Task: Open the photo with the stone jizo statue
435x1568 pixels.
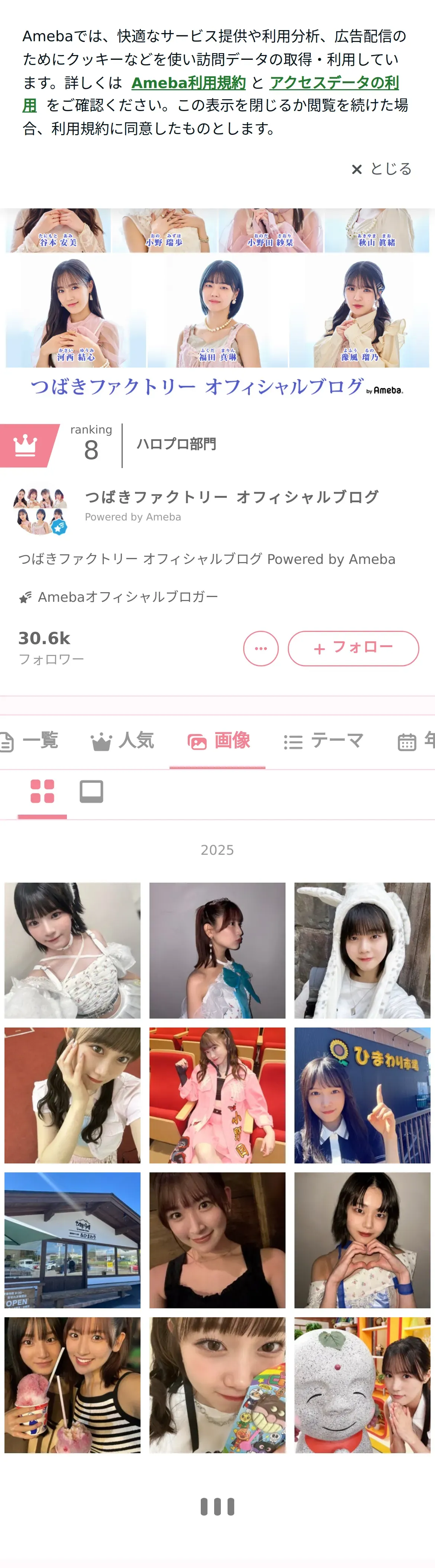Action: click(362, 1385)
